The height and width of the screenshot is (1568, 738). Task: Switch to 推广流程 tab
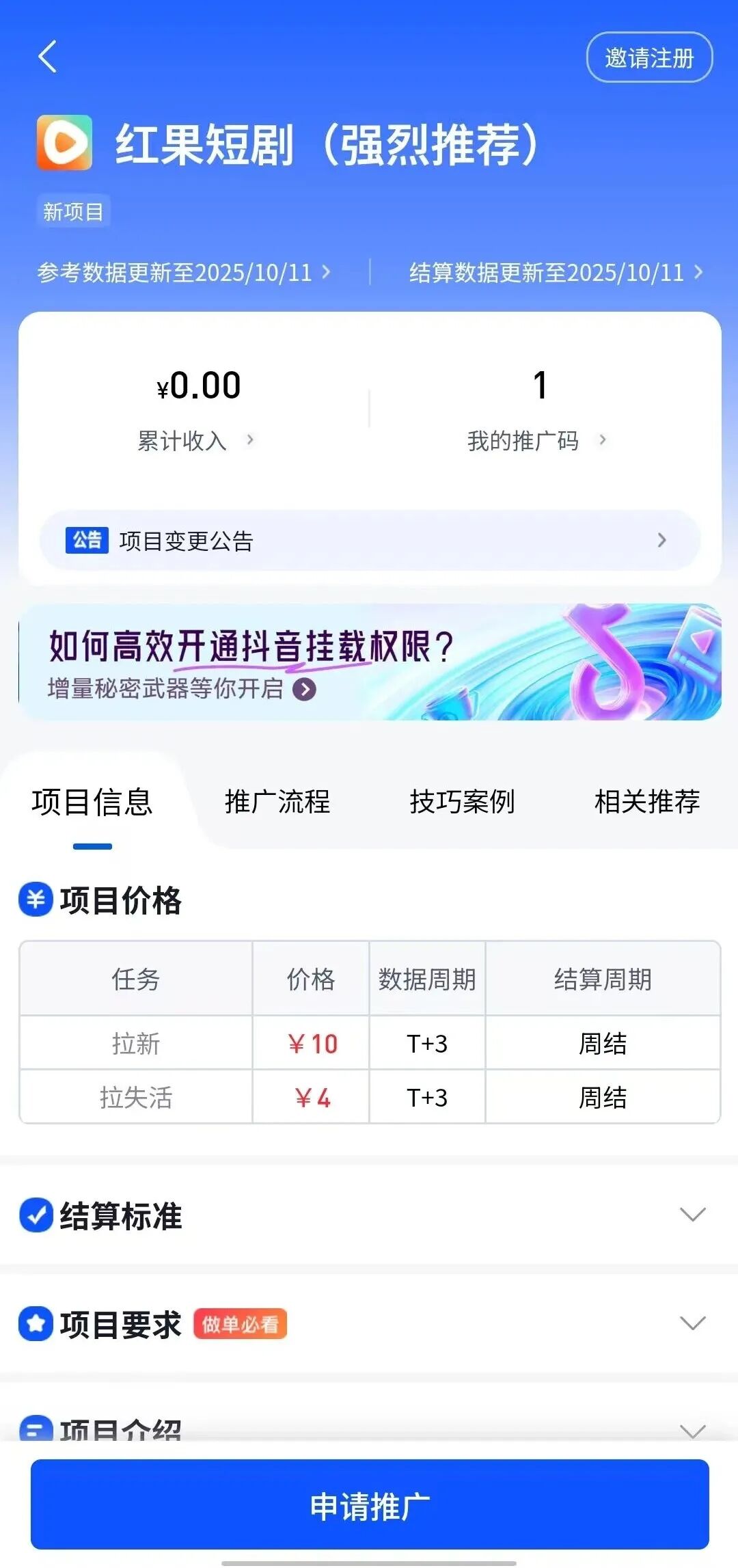(277, 802)
